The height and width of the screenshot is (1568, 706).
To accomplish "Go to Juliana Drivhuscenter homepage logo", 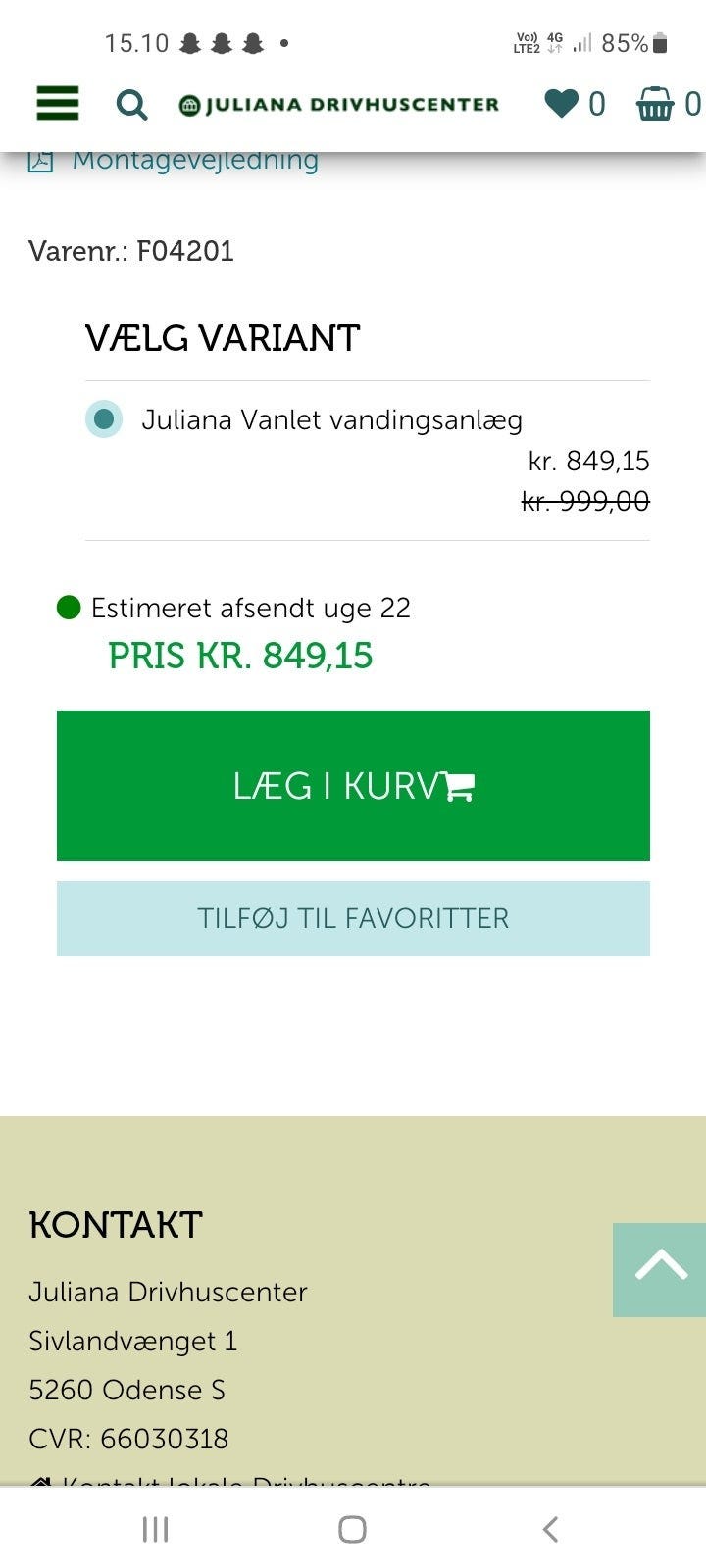I will click(339, 105).
